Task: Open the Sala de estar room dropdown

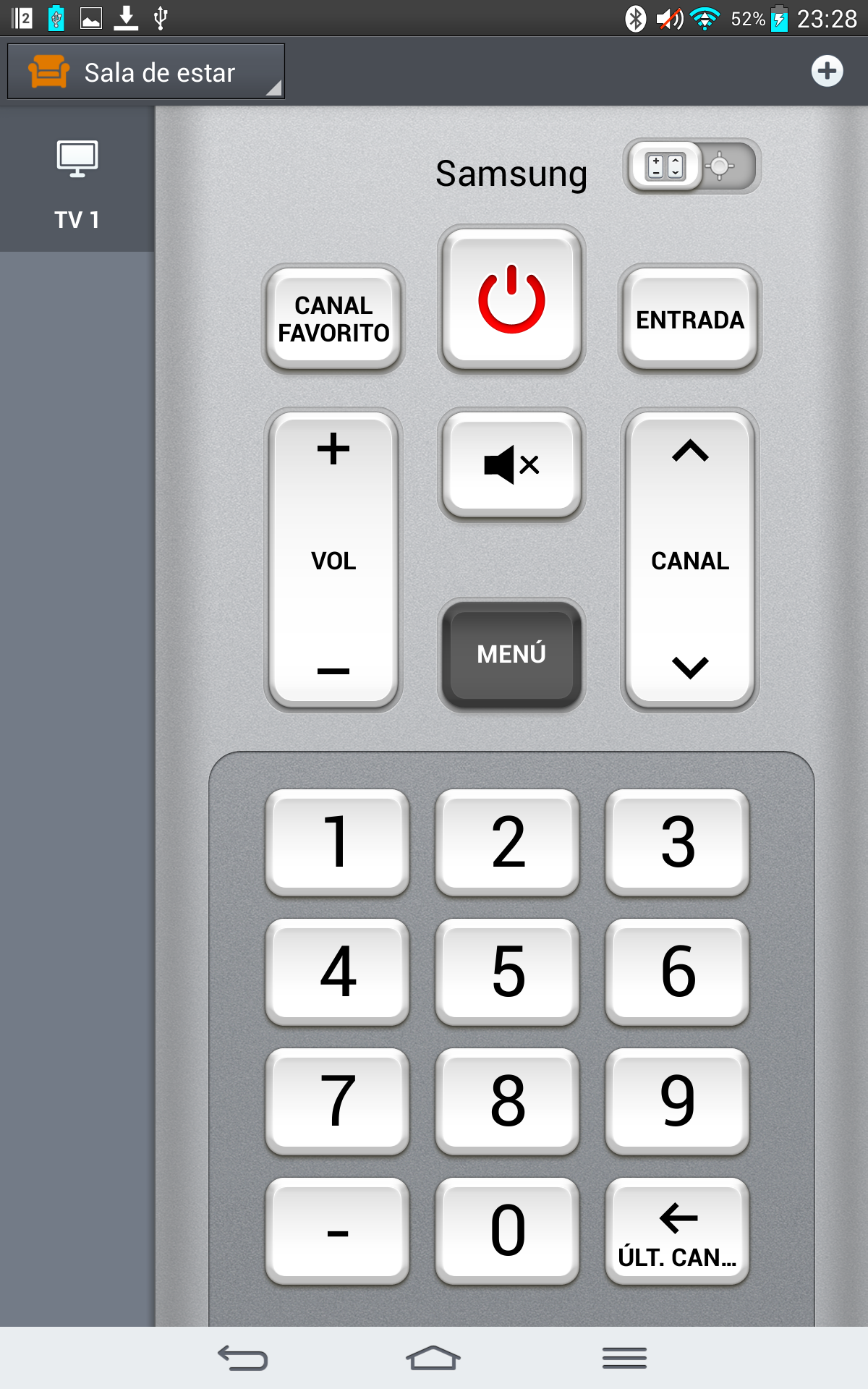Action: point(145,72)
